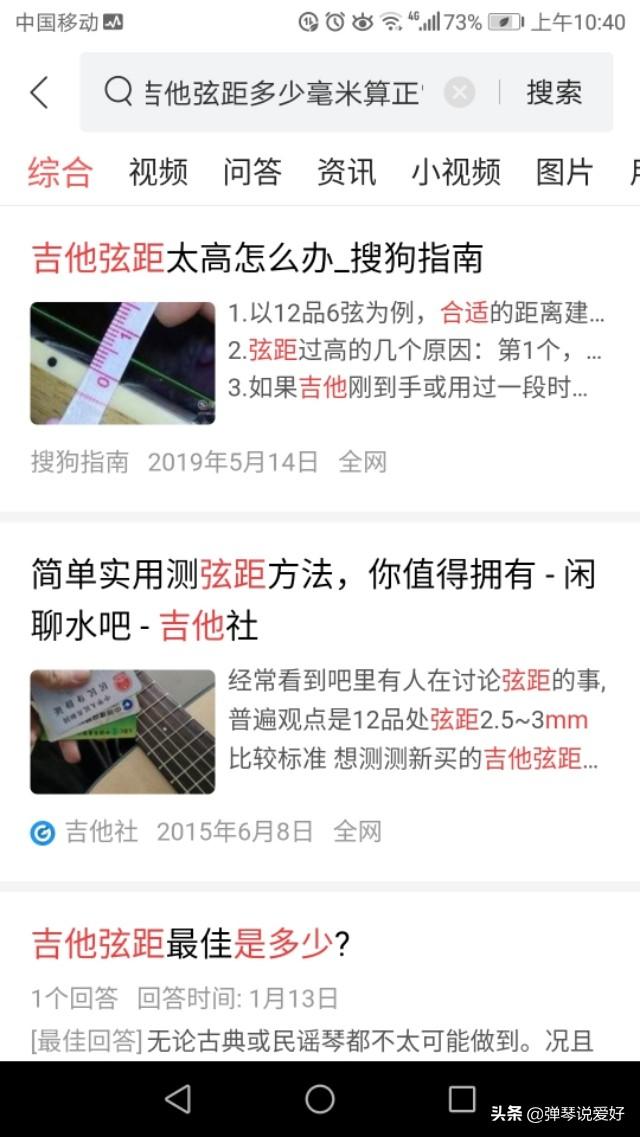Tap the system home button
The width and height of the screenshot is (640, 1137).
coord(320,1099)
